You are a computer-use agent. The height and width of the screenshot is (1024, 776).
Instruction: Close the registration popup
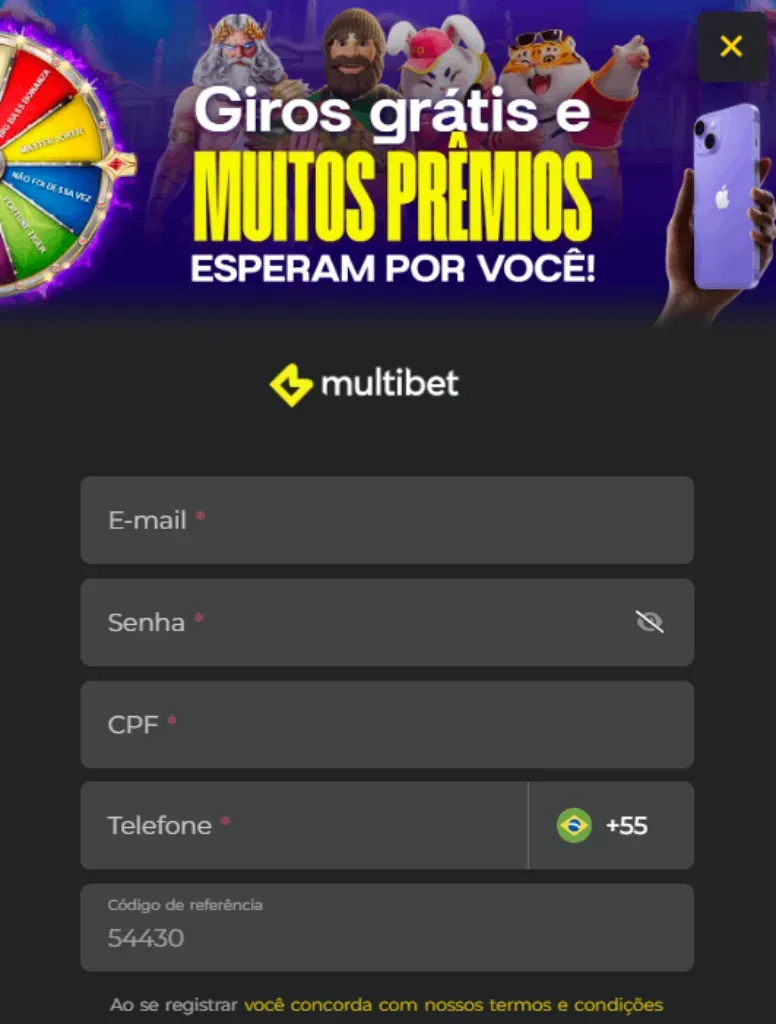(731, 46)
